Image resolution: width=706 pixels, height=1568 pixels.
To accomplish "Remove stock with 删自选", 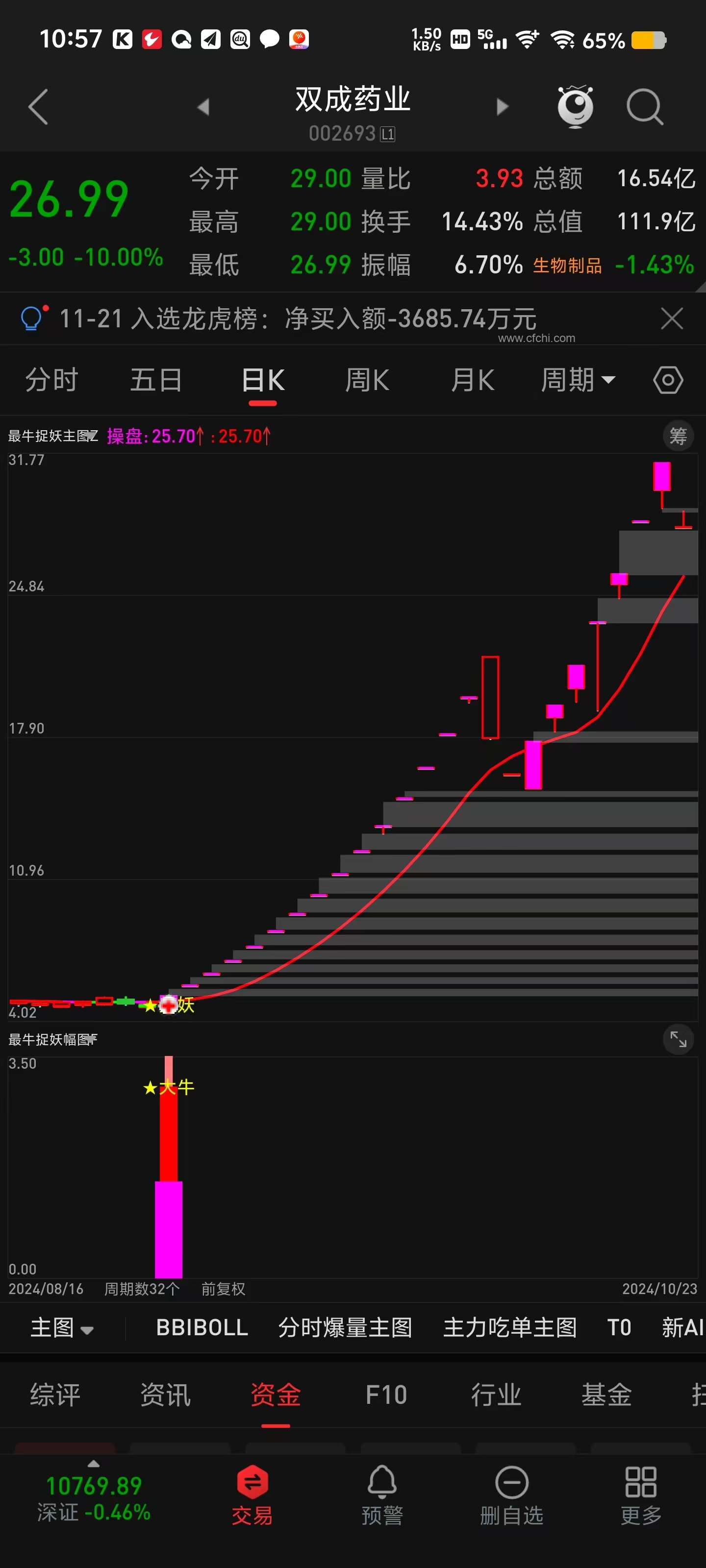I will coord(512,1494).
